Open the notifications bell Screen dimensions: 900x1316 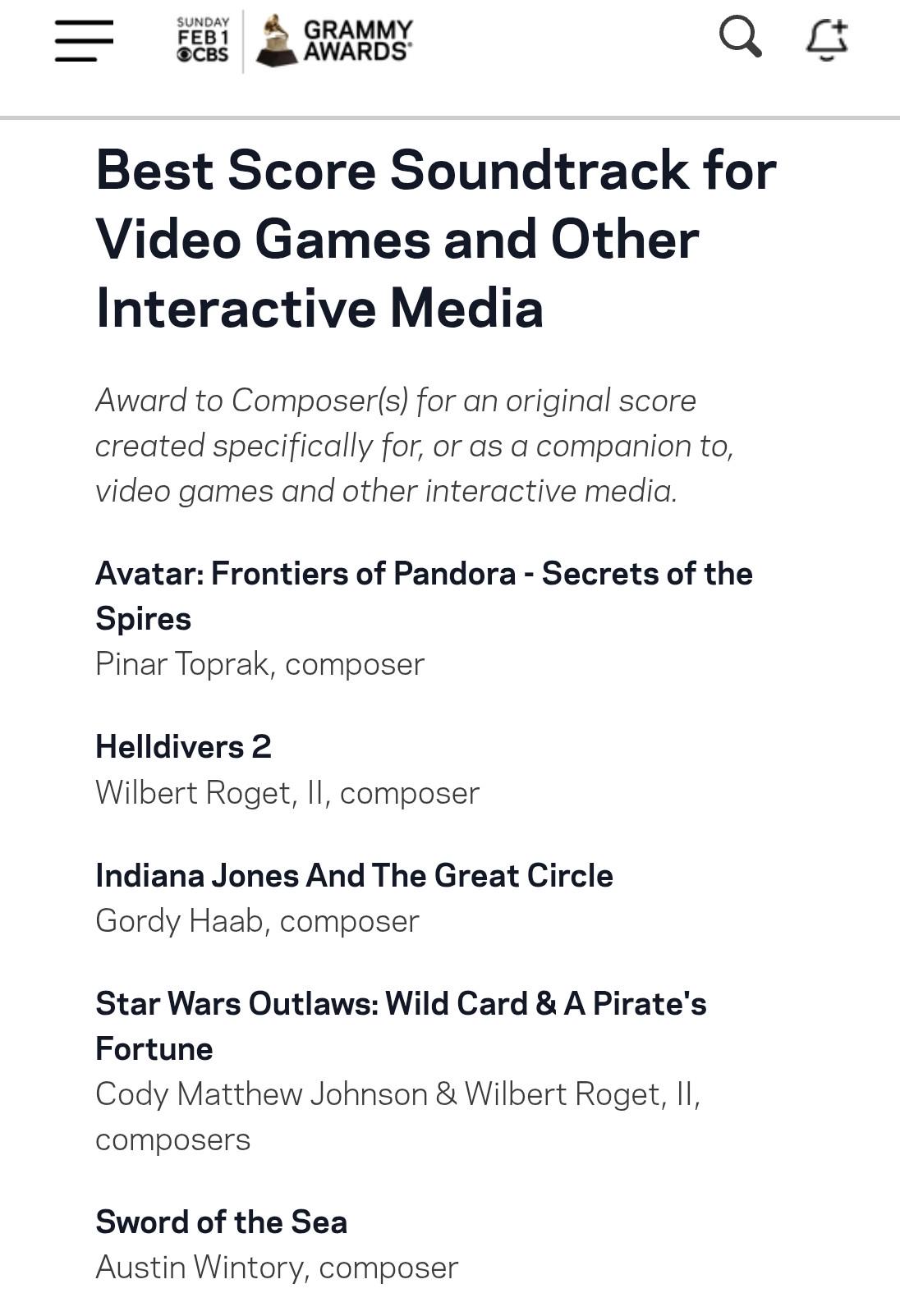[826, 39]
